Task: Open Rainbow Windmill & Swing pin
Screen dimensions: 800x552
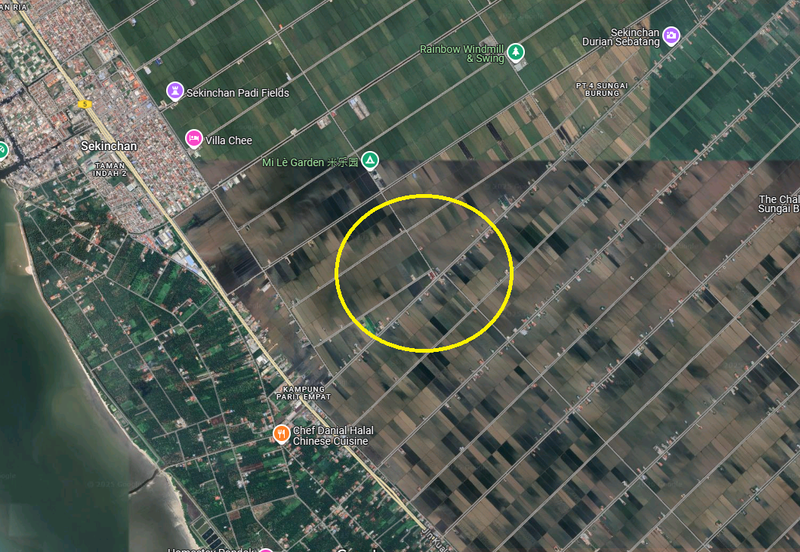Action: [x=516, y=52]
